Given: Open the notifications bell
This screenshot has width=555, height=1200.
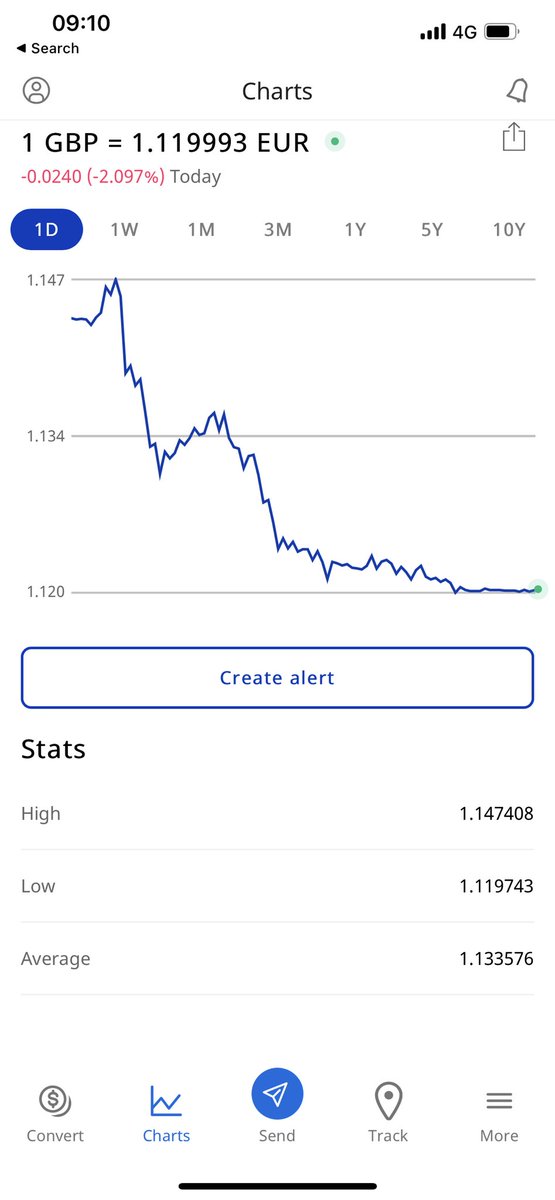Looking at the screenshot, I should pos(517,91).
